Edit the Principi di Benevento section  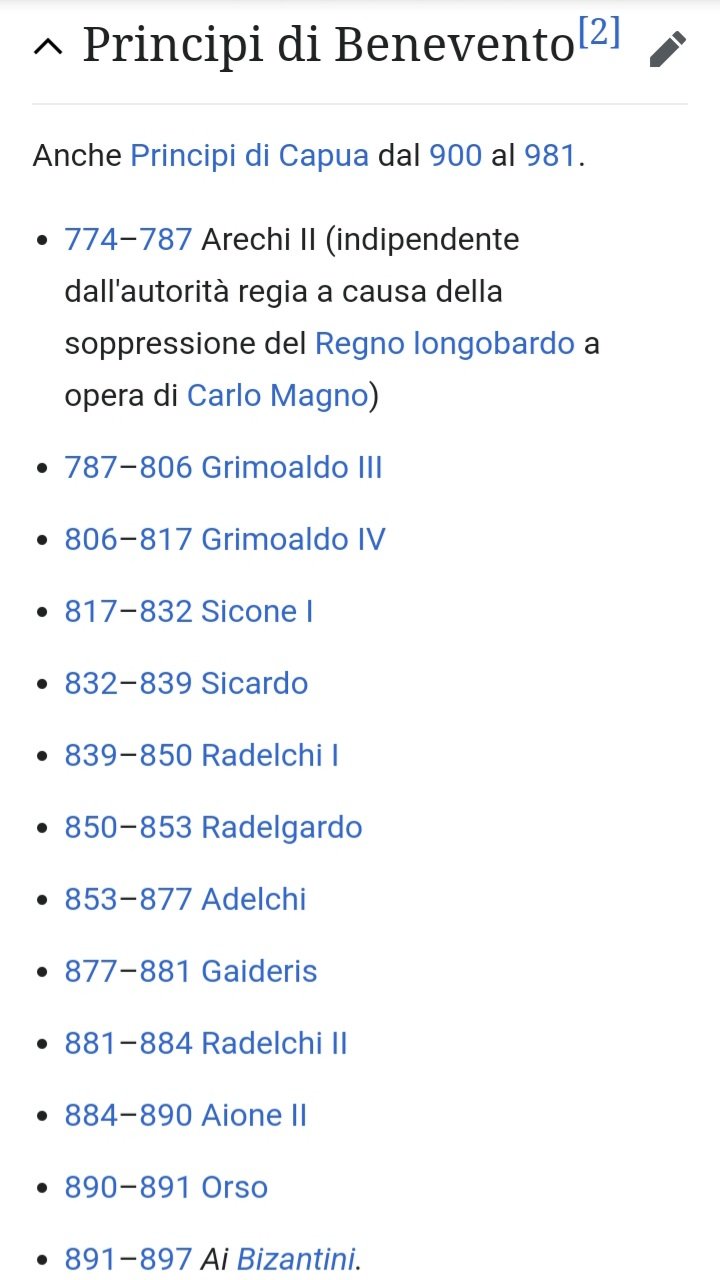668,48
